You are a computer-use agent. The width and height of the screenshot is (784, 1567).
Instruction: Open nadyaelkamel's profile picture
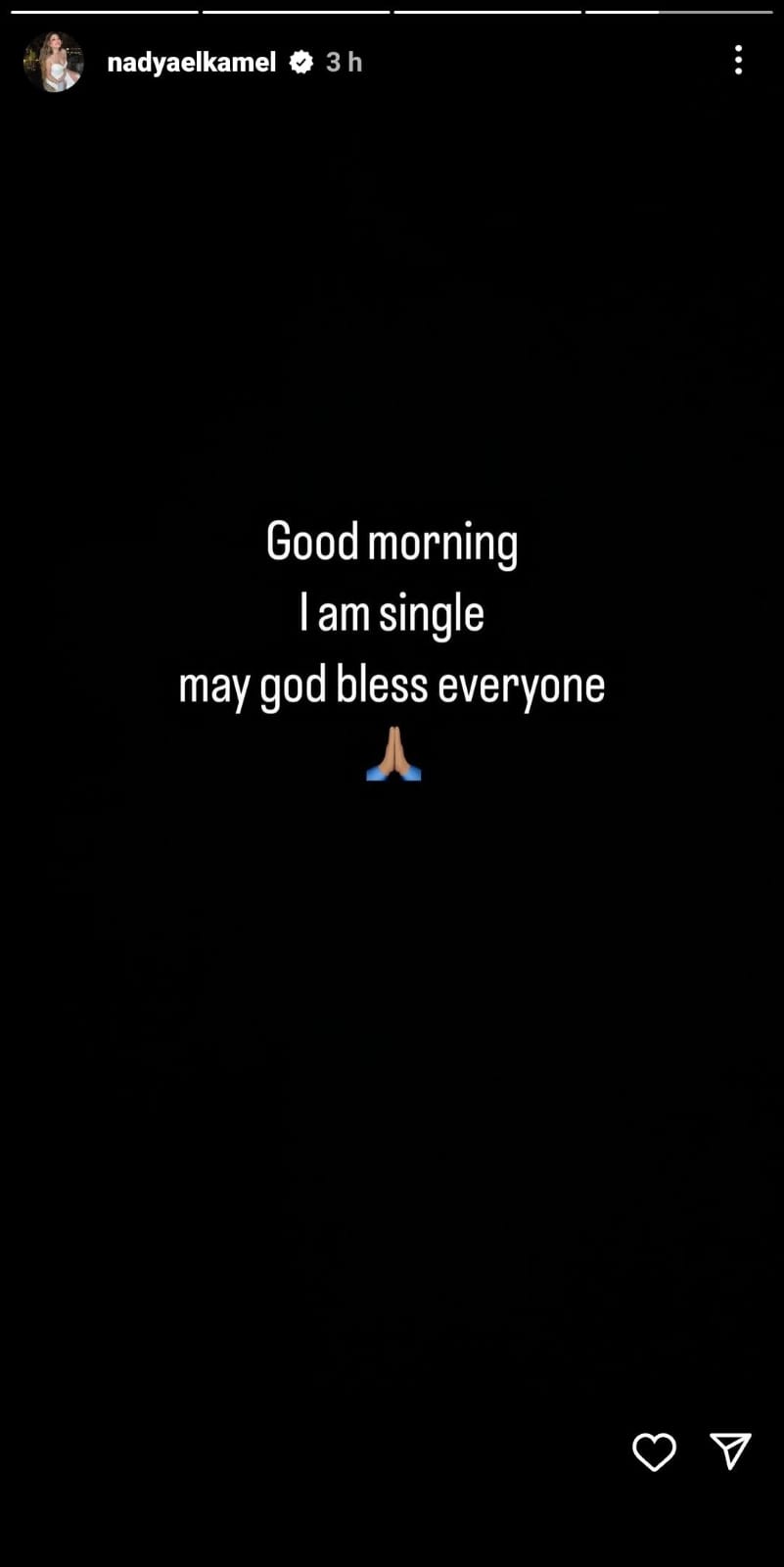53,62
